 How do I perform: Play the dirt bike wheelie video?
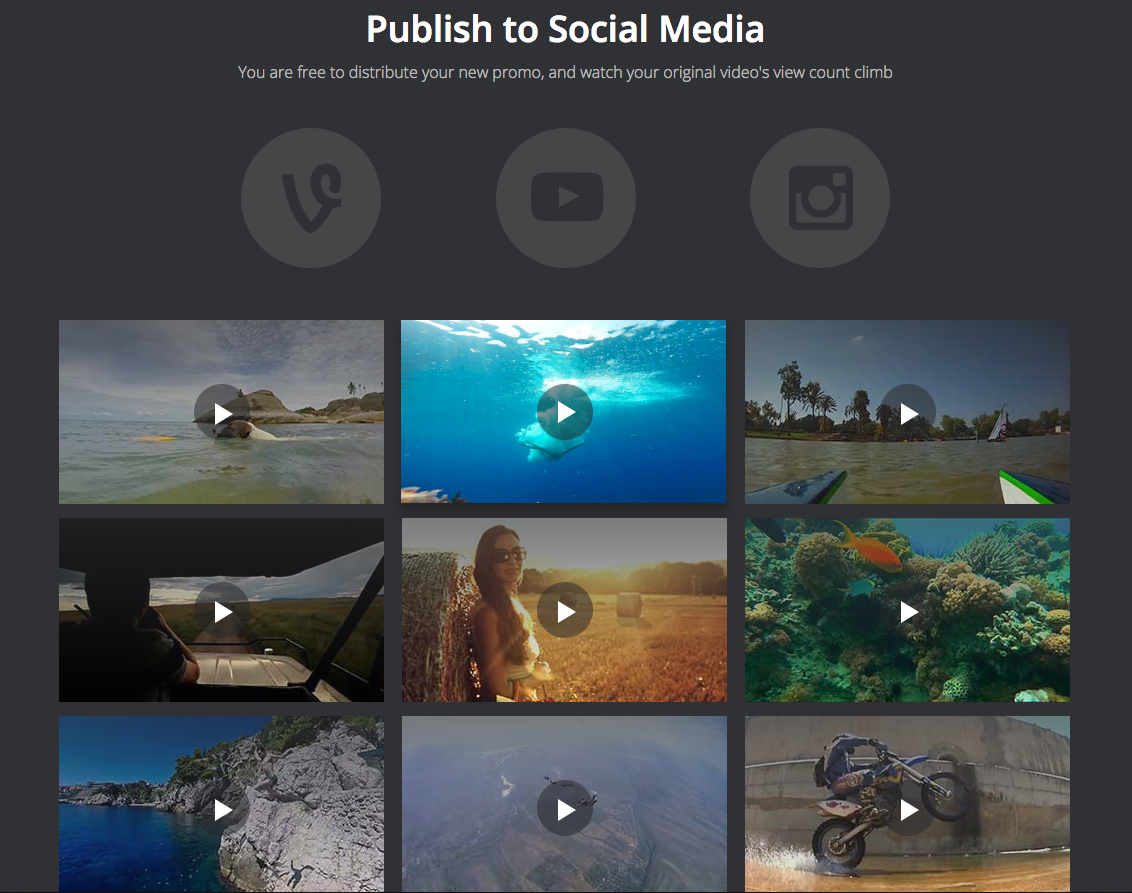(x=908, y=809)
